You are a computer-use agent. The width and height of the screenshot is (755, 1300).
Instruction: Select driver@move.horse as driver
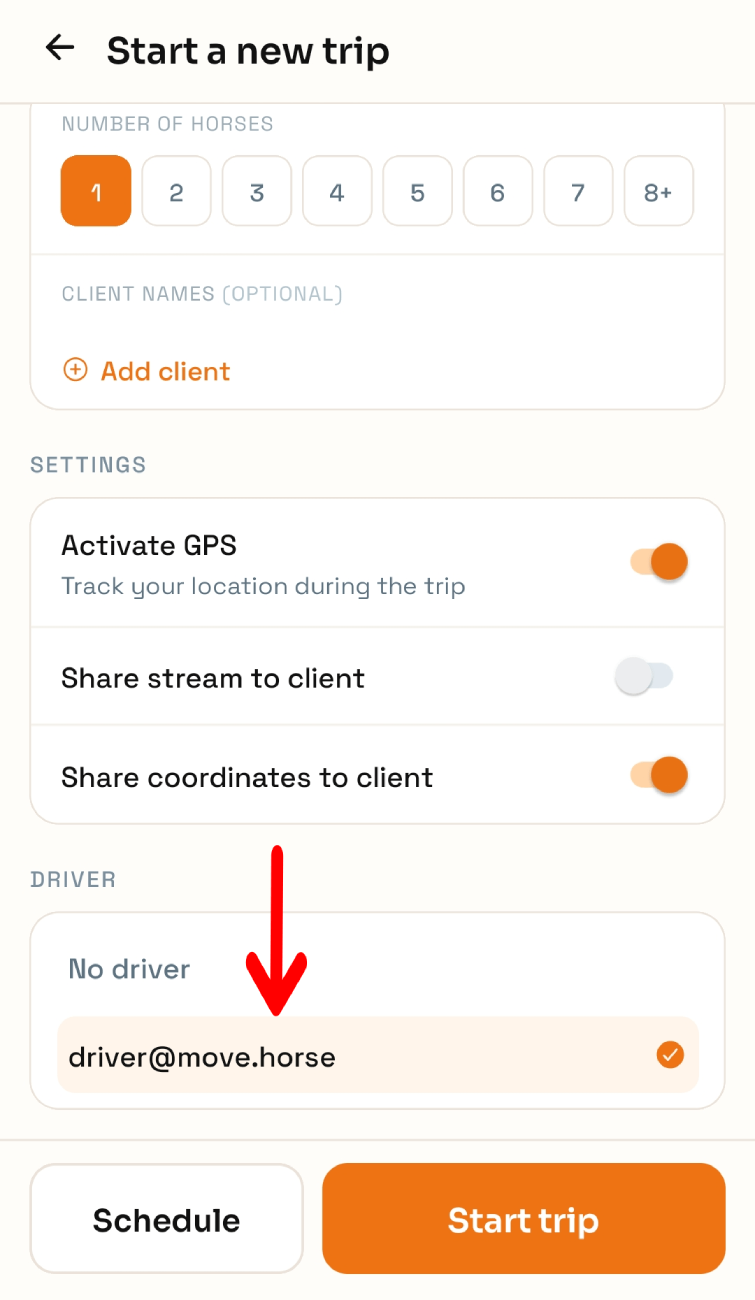(x=378, y=1055)
